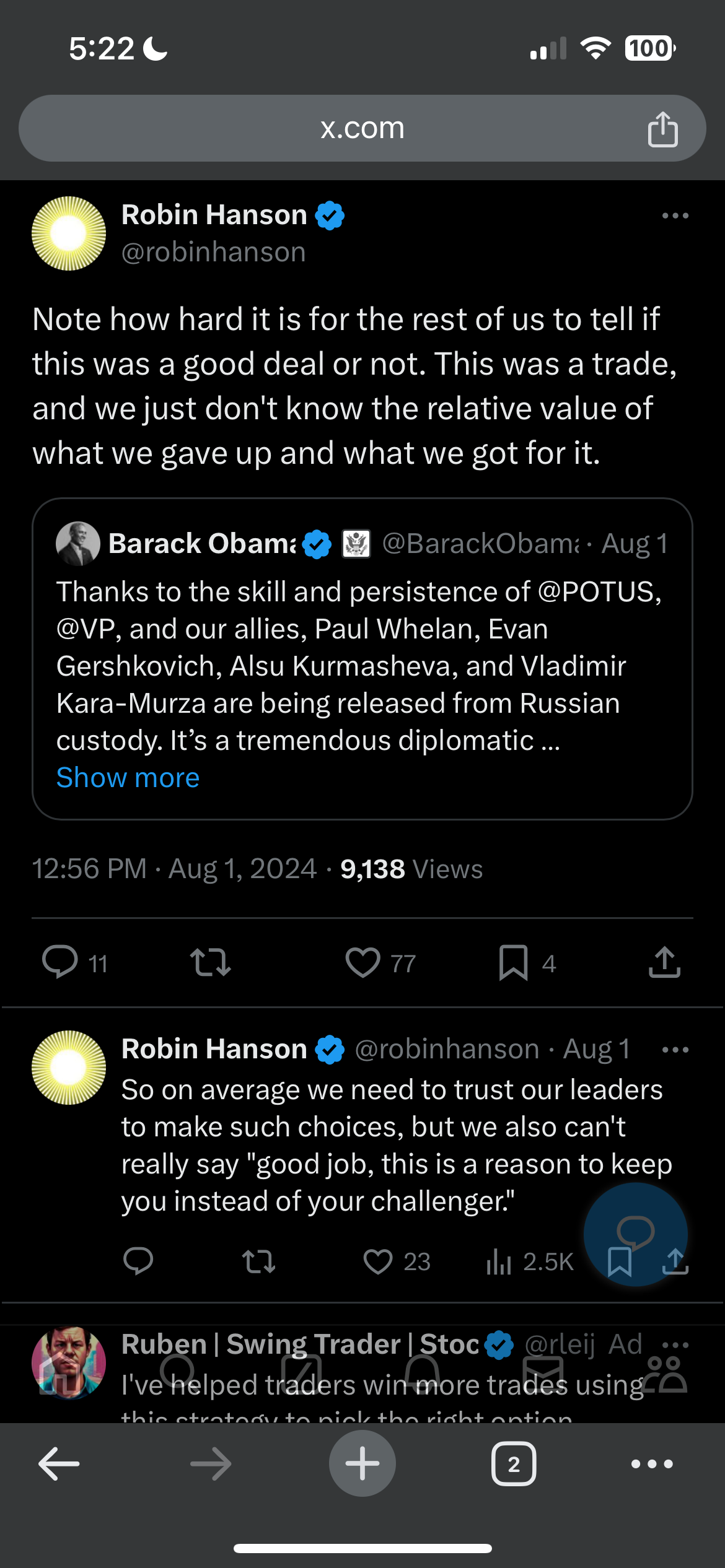Share the page from the address bar
The height and width of the screenshot is (1568, 725).
coord(662,129)
